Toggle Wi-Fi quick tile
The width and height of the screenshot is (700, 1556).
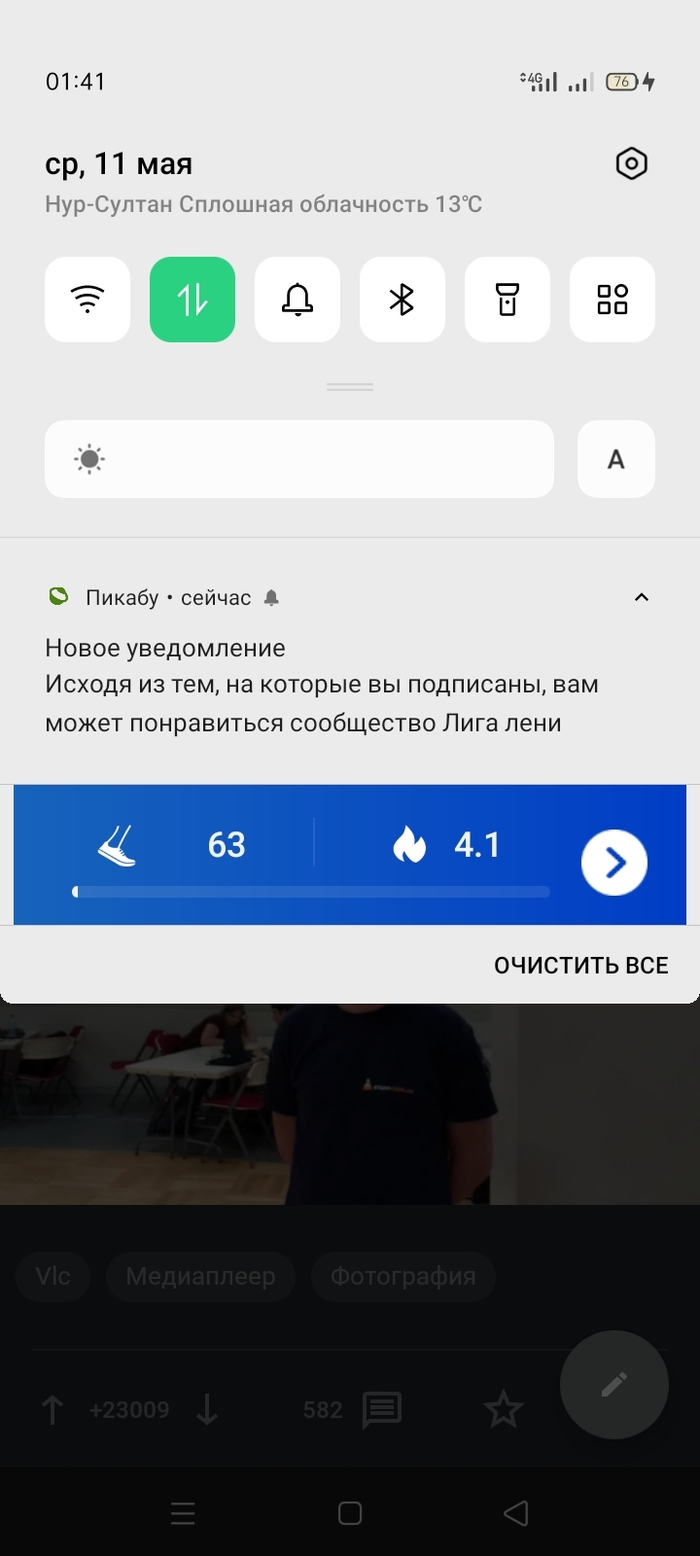tap(88, 299)
